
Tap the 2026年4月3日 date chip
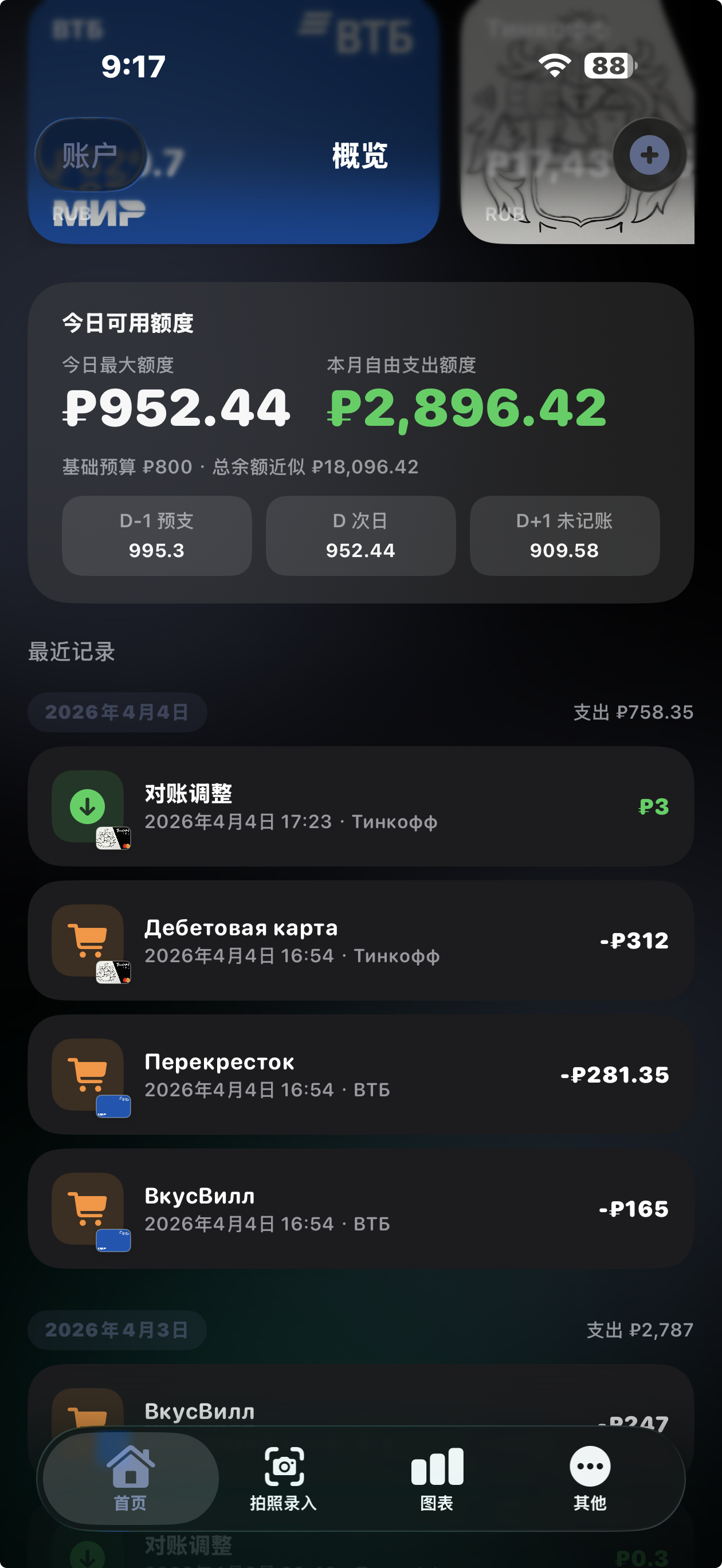click(117, 1330)
